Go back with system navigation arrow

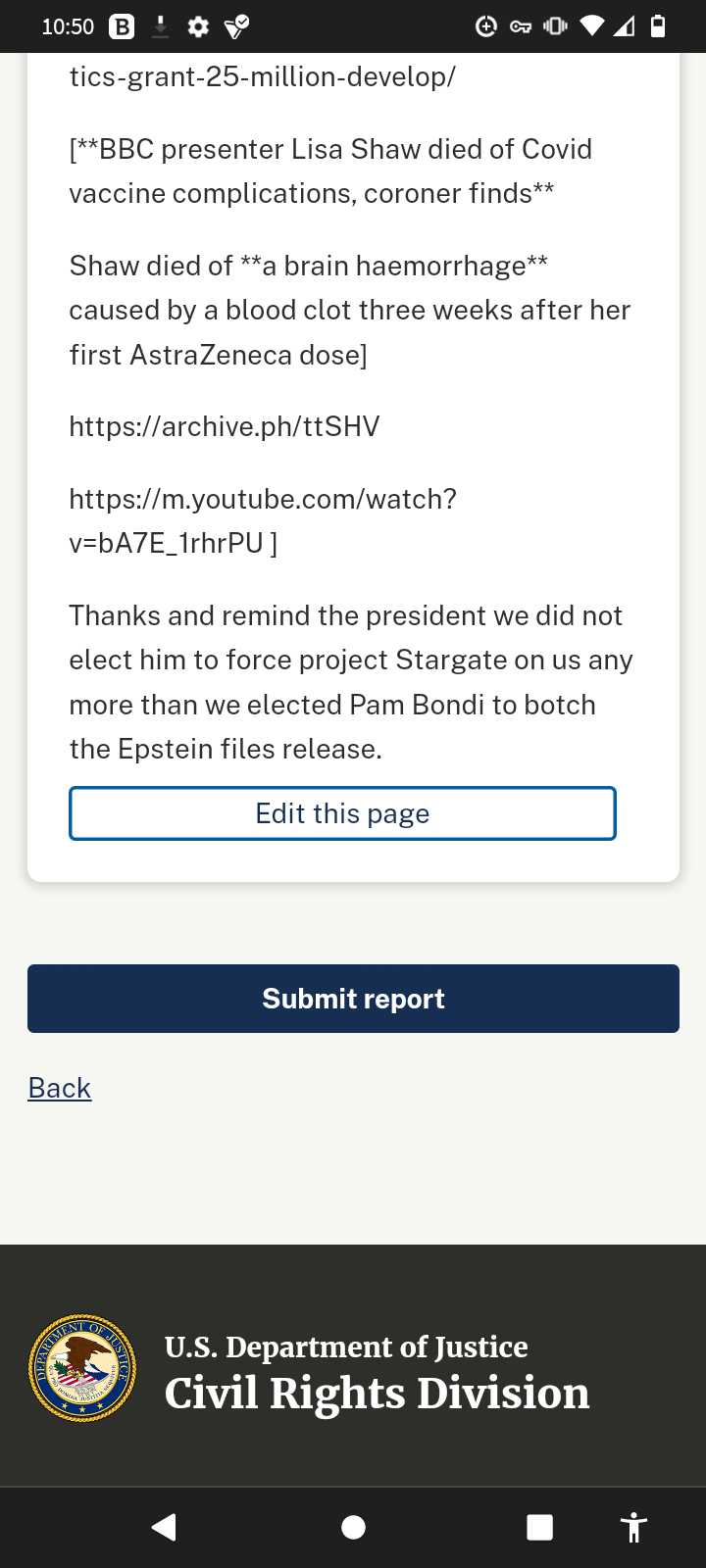click(x=164, y=1527)
